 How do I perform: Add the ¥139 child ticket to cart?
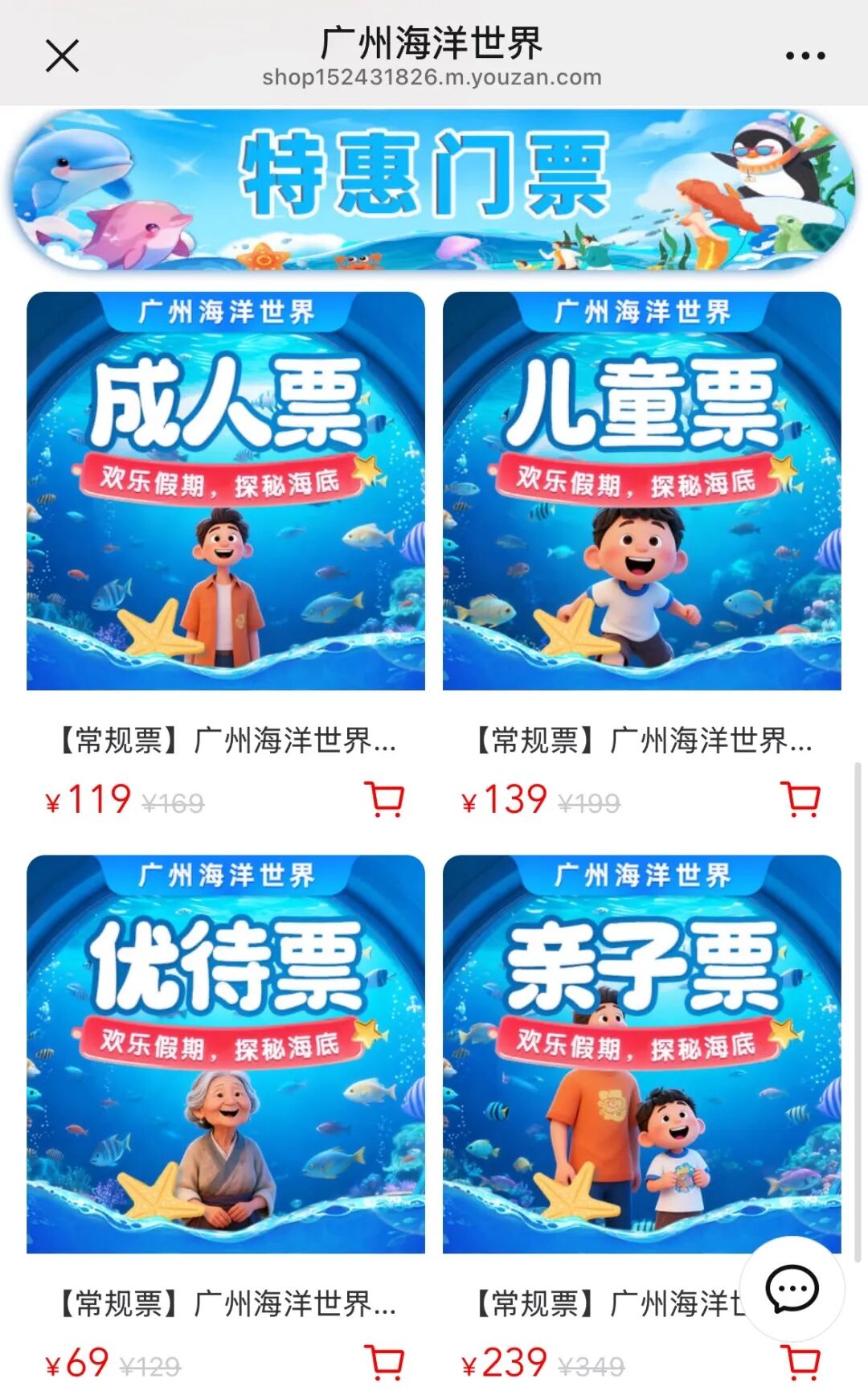[800, 799]
